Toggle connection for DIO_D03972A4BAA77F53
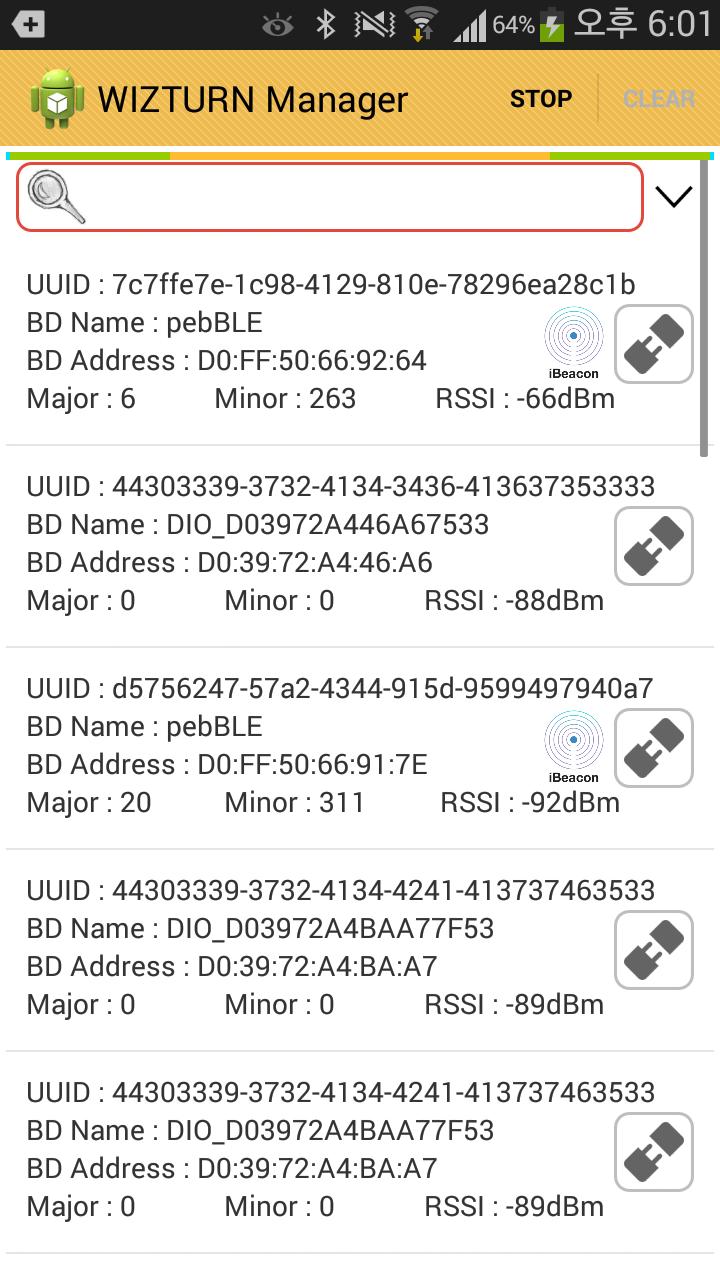 [653, 949]
